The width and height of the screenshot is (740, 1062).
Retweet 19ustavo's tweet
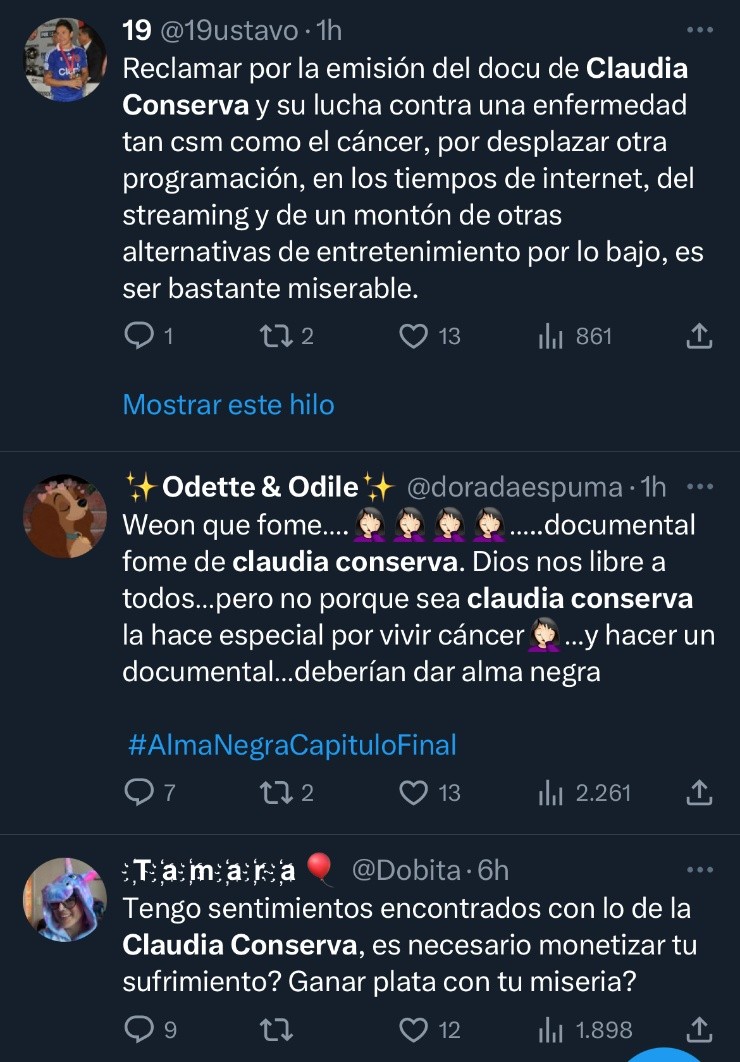(x=272, y=337)
